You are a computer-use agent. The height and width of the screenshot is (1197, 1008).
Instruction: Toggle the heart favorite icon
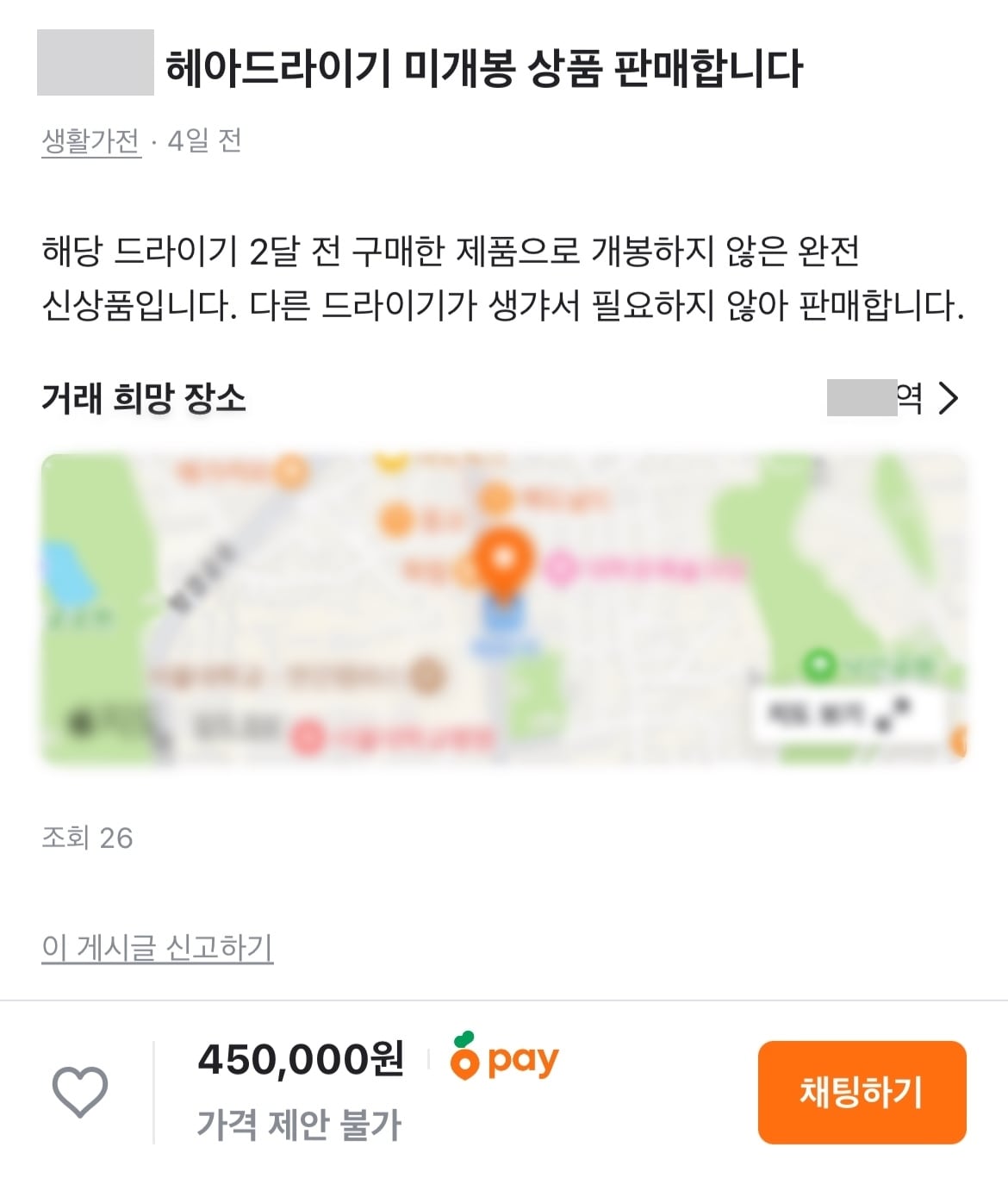click(80, 1091)
